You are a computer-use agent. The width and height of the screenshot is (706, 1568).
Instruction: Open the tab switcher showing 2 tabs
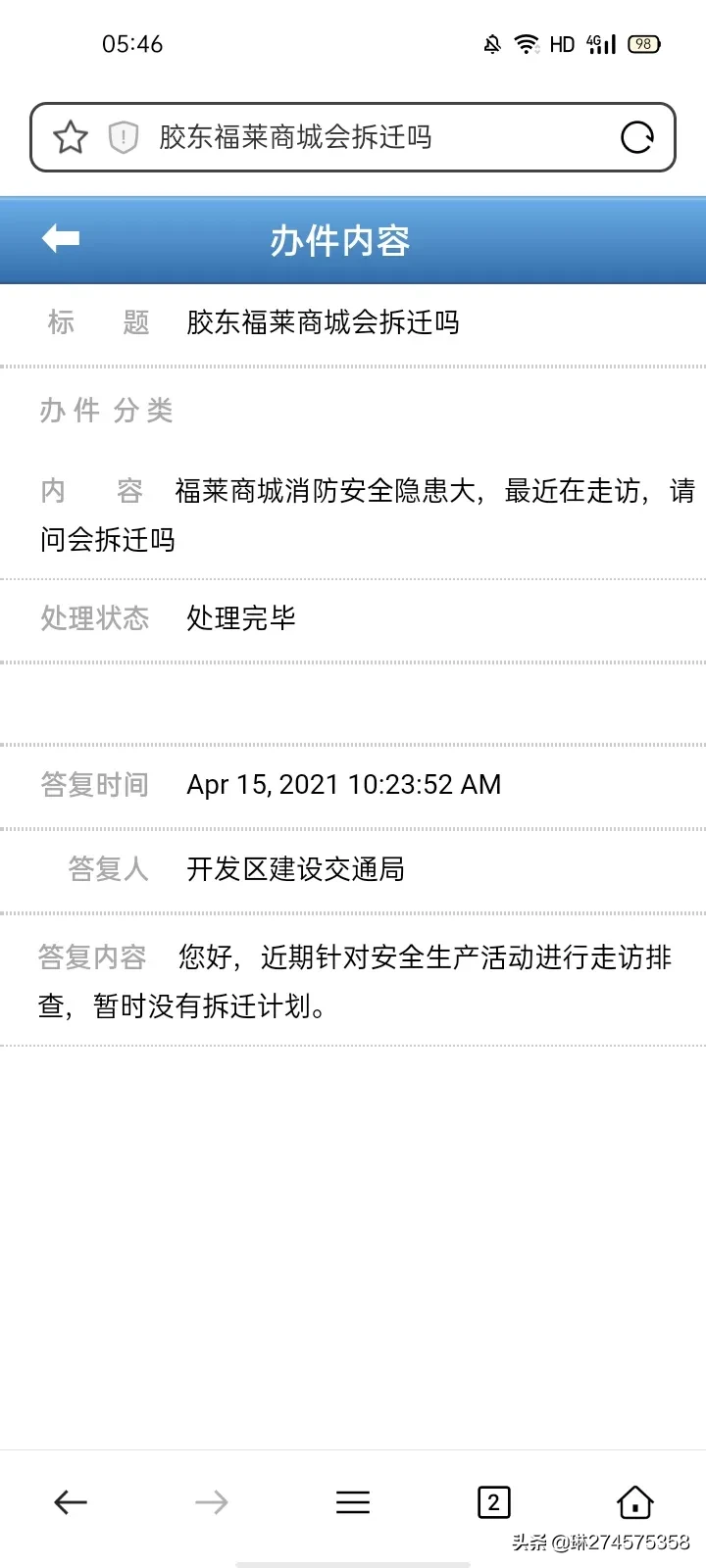point(493,1501)
